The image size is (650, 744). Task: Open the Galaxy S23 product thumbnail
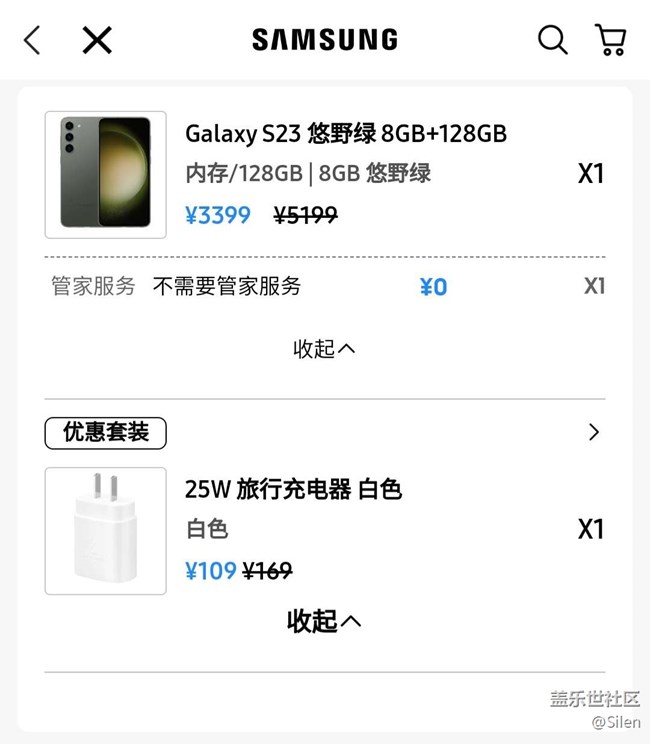[106, 175]
